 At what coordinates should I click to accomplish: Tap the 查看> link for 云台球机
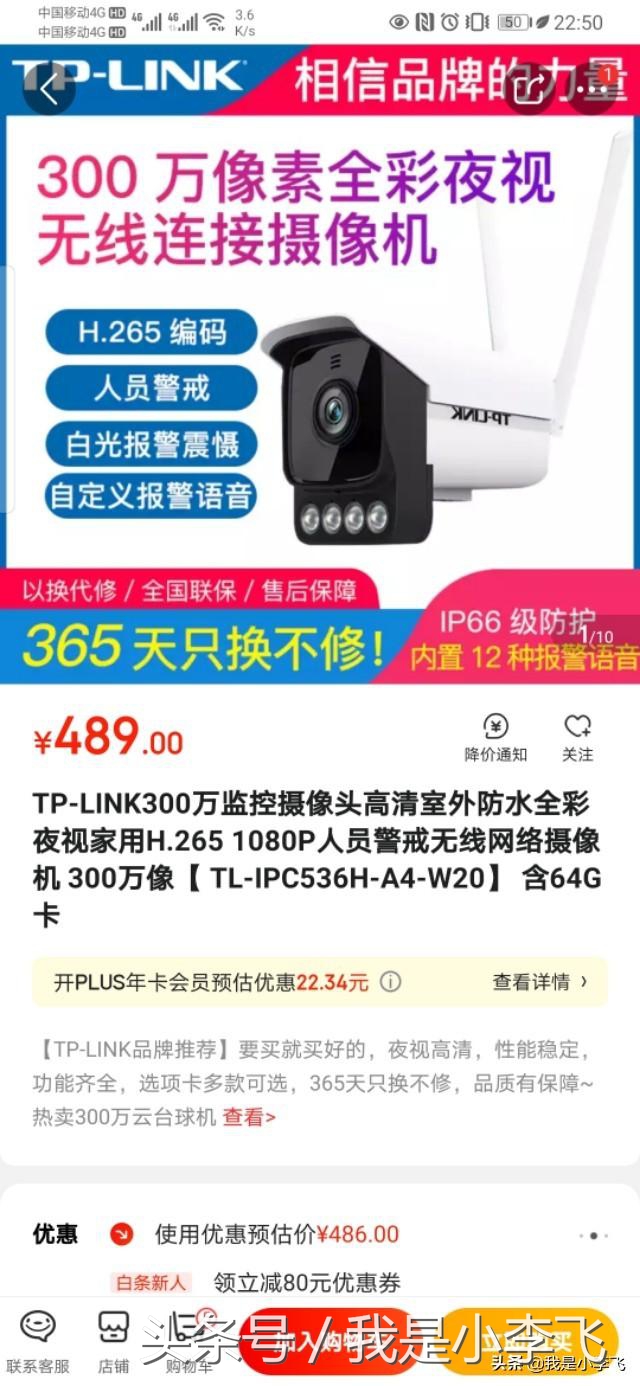click(249, 1117)
